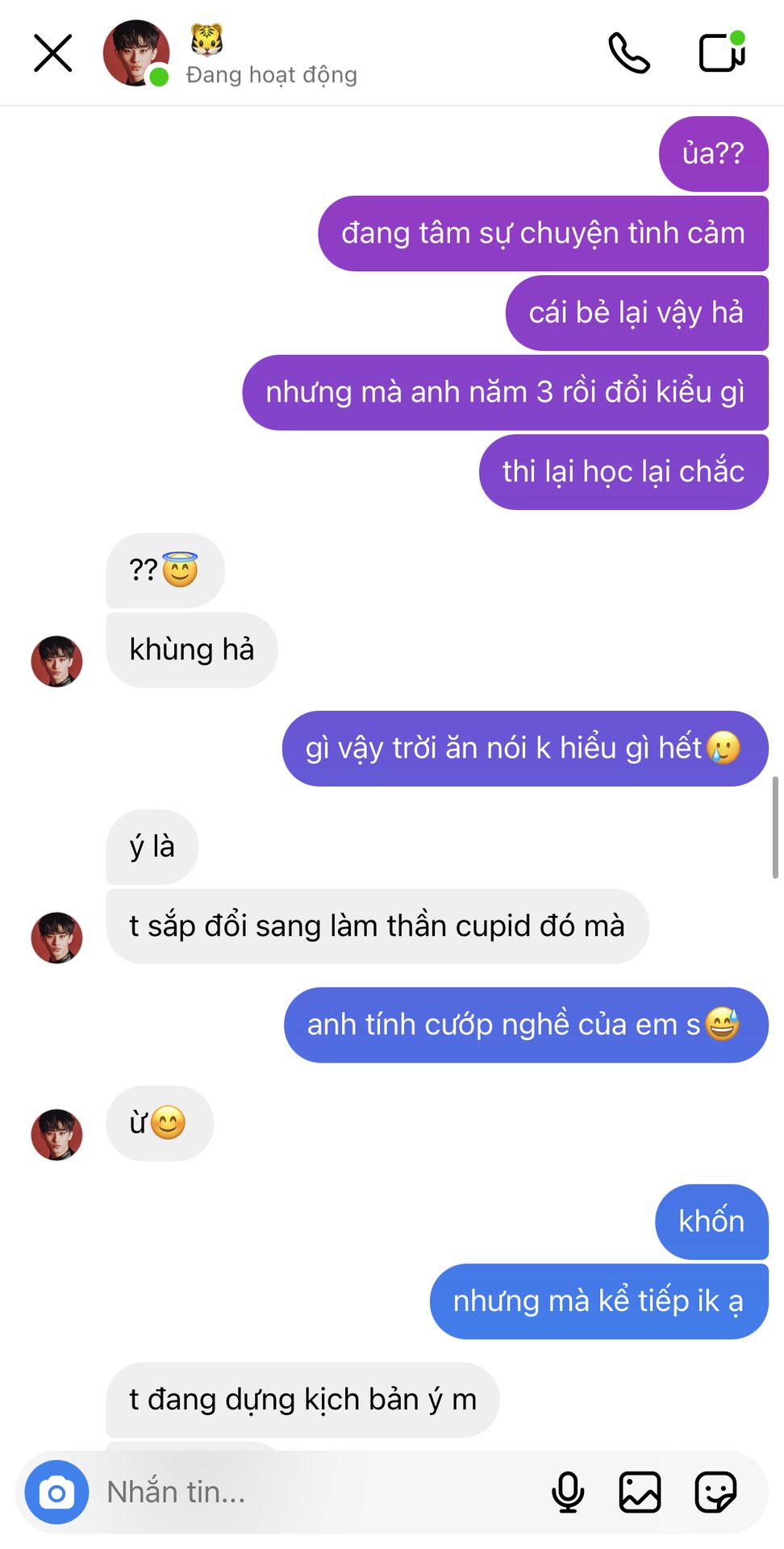Record a voice message with the microphone

pyautogui.click(x=568, y=1493)
